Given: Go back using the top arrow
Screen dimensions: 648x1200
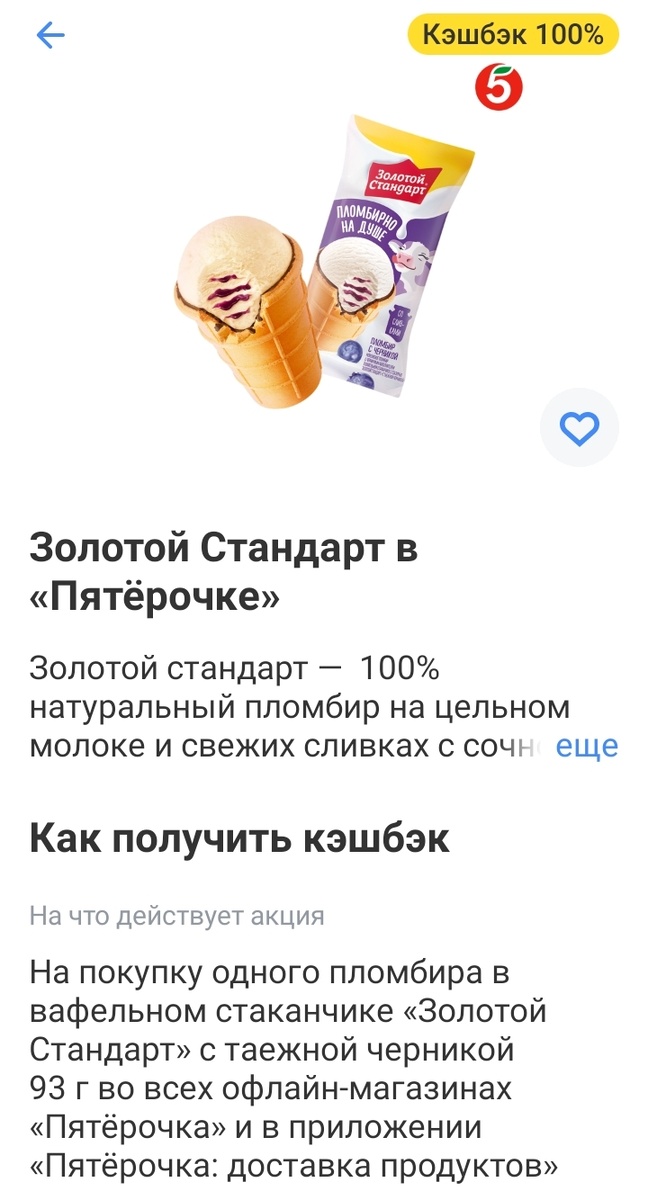Looking at the screenshot, I should pos(50,36).
